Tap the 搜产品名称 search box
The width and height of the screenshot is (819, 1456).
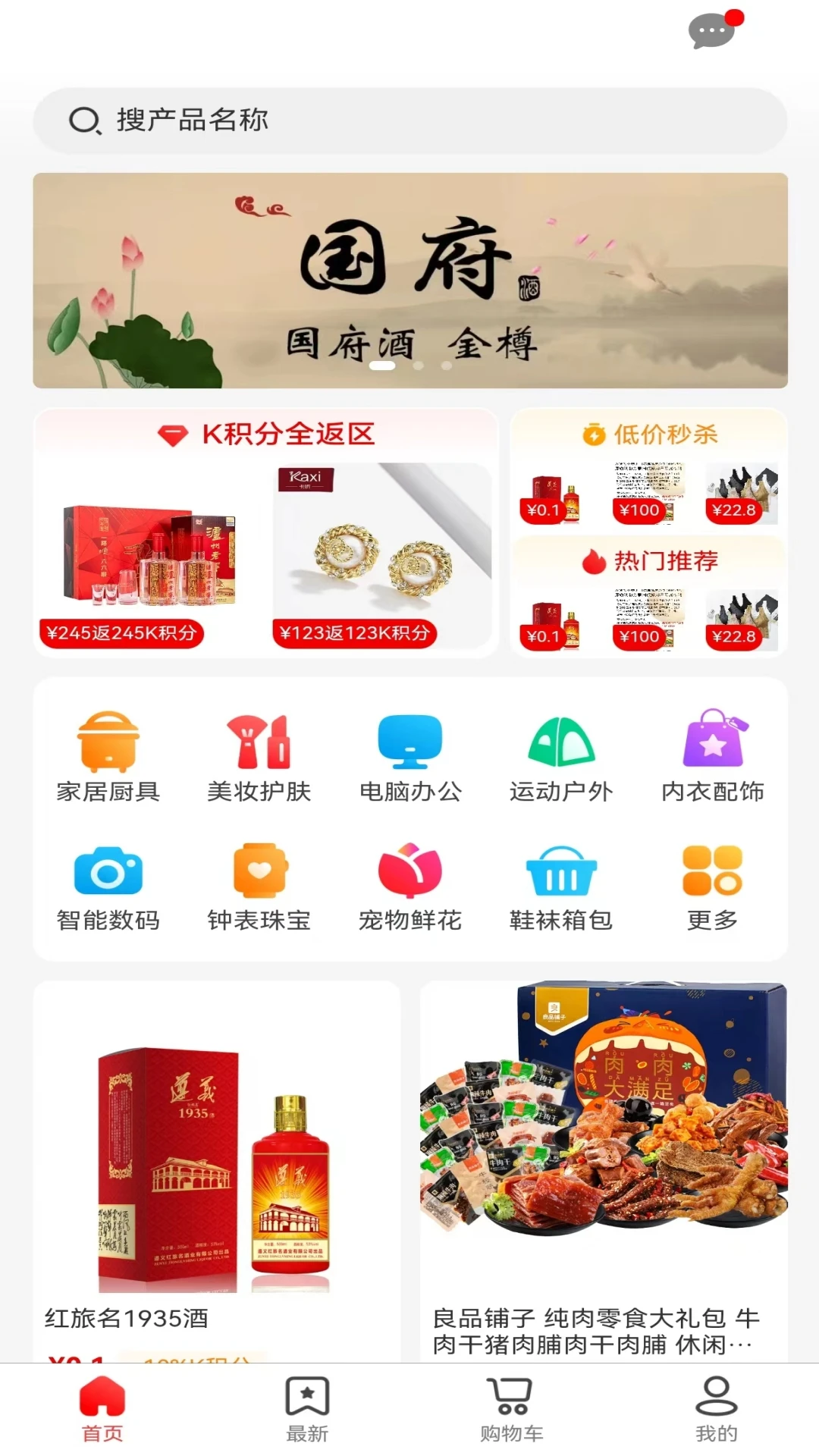(409, 121)
